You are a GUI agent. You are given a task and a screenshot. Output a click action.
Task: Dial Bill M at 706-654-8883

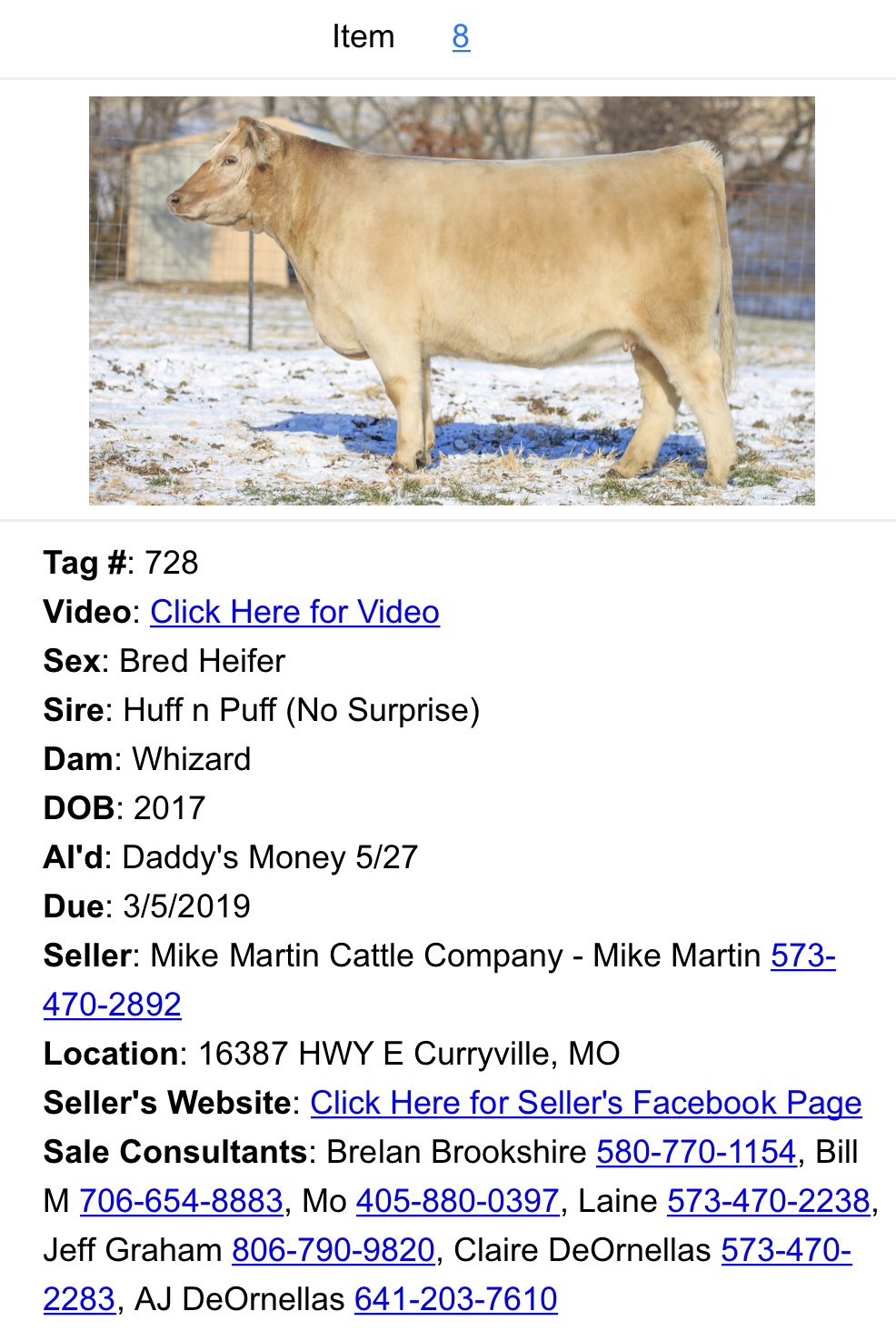click(181, 1201)
